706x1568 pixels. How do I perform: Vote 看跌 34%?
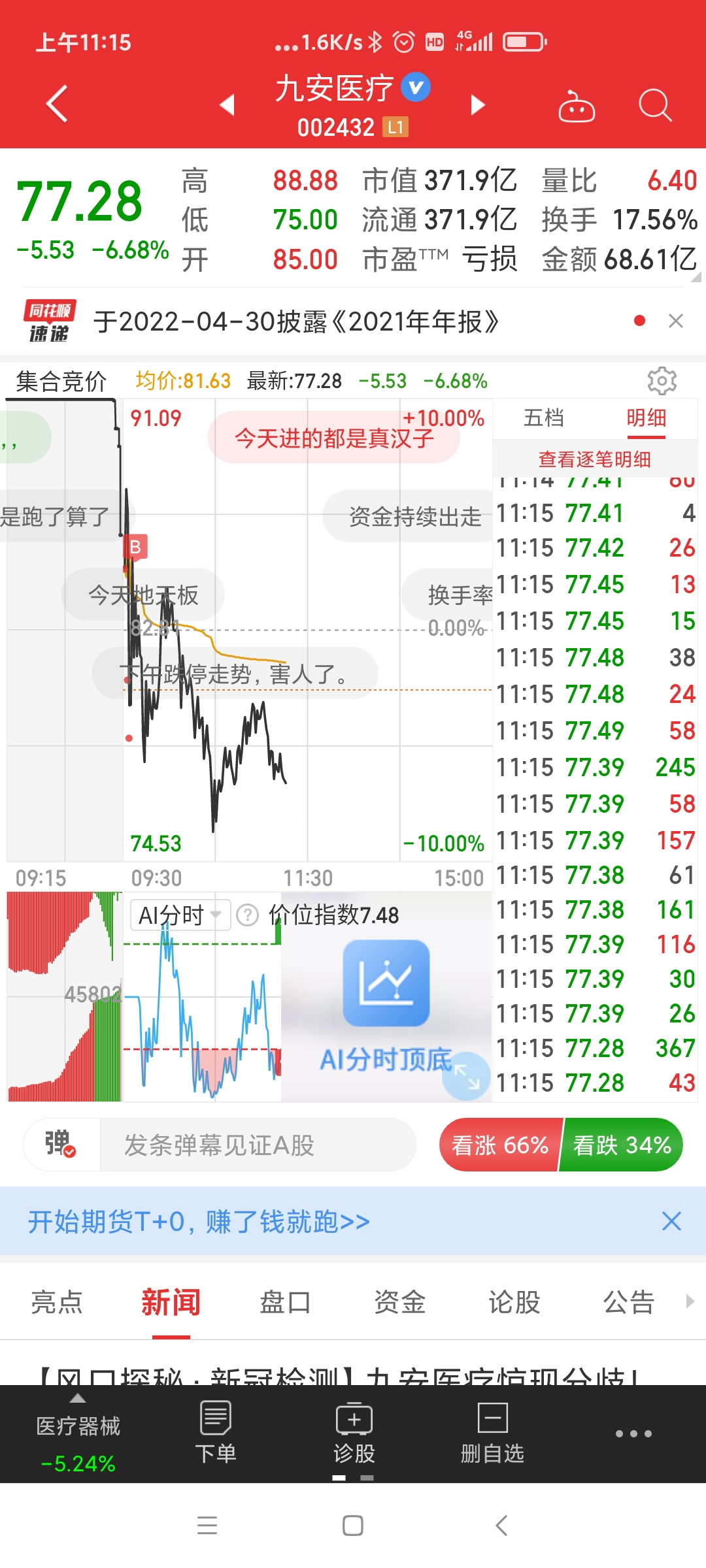622,1145
